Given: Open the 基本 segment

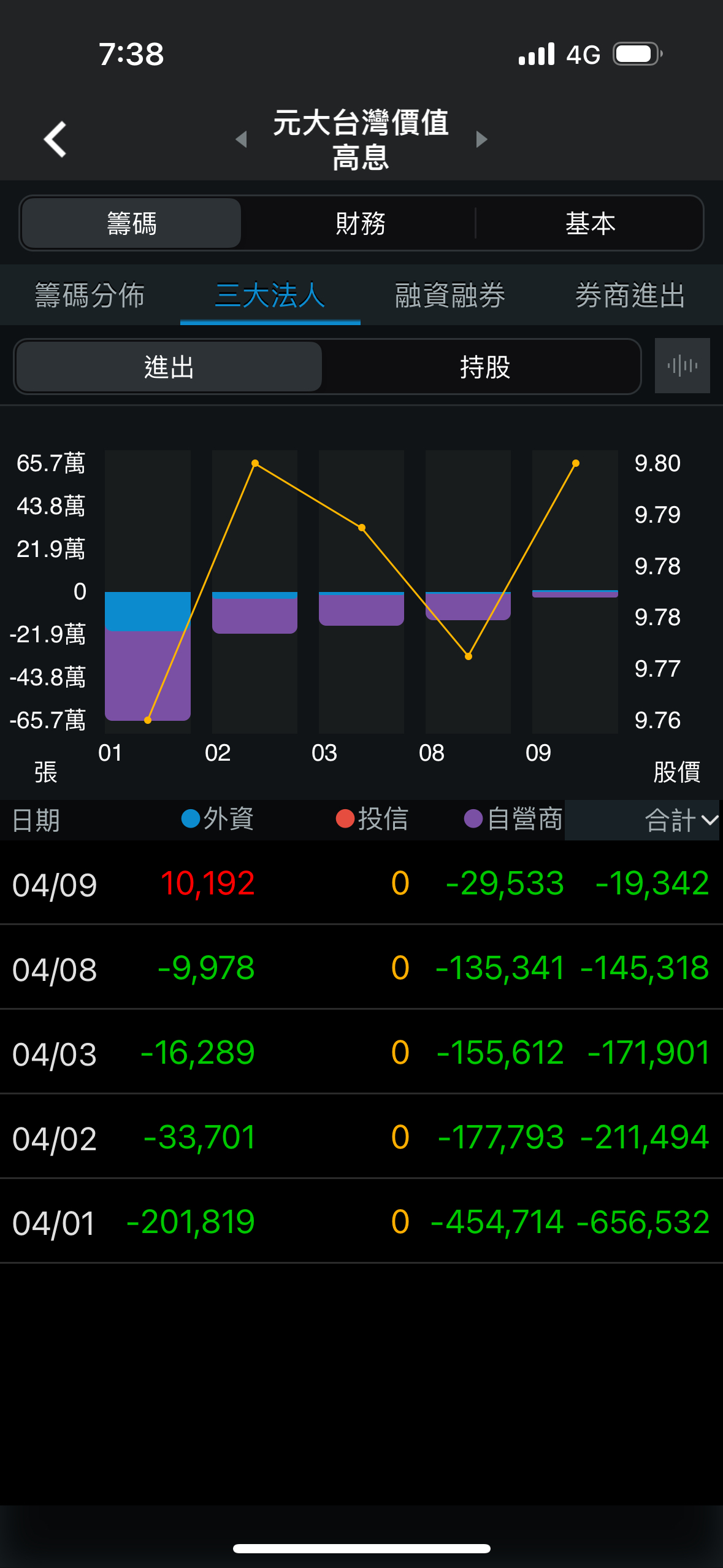Looking at the screenshot, I should (590, 223).
